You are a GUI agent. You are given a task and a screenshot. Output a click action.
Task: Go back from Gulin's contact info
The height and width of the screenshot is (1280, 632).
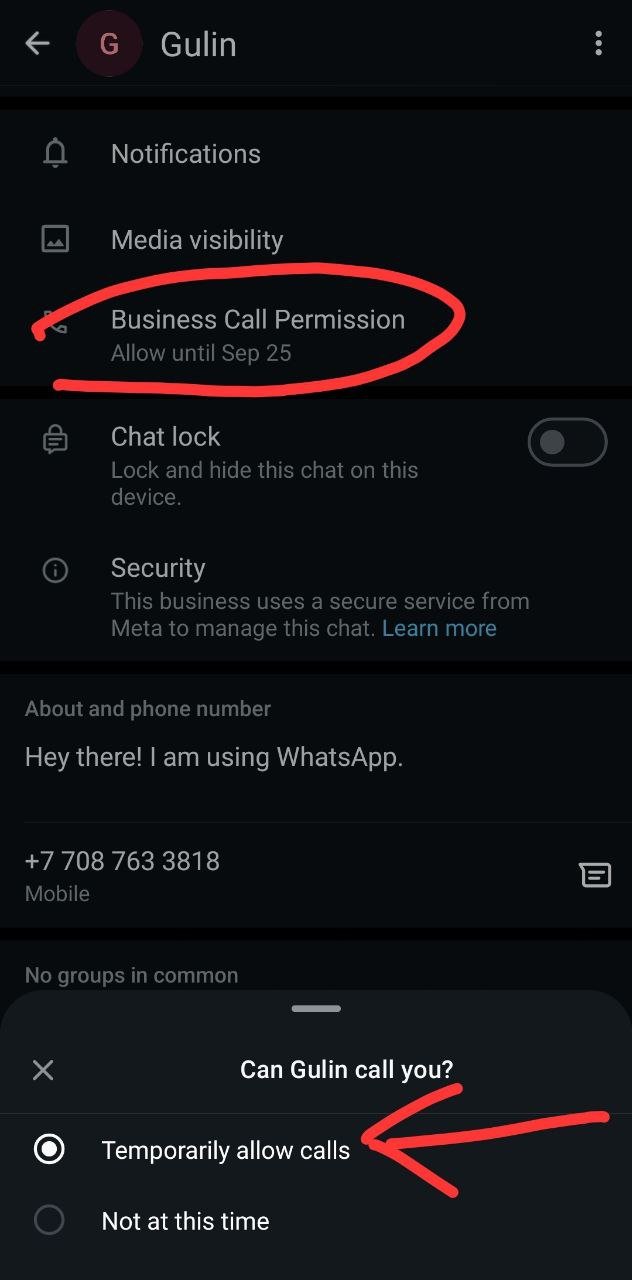click(x=38, y=44)
